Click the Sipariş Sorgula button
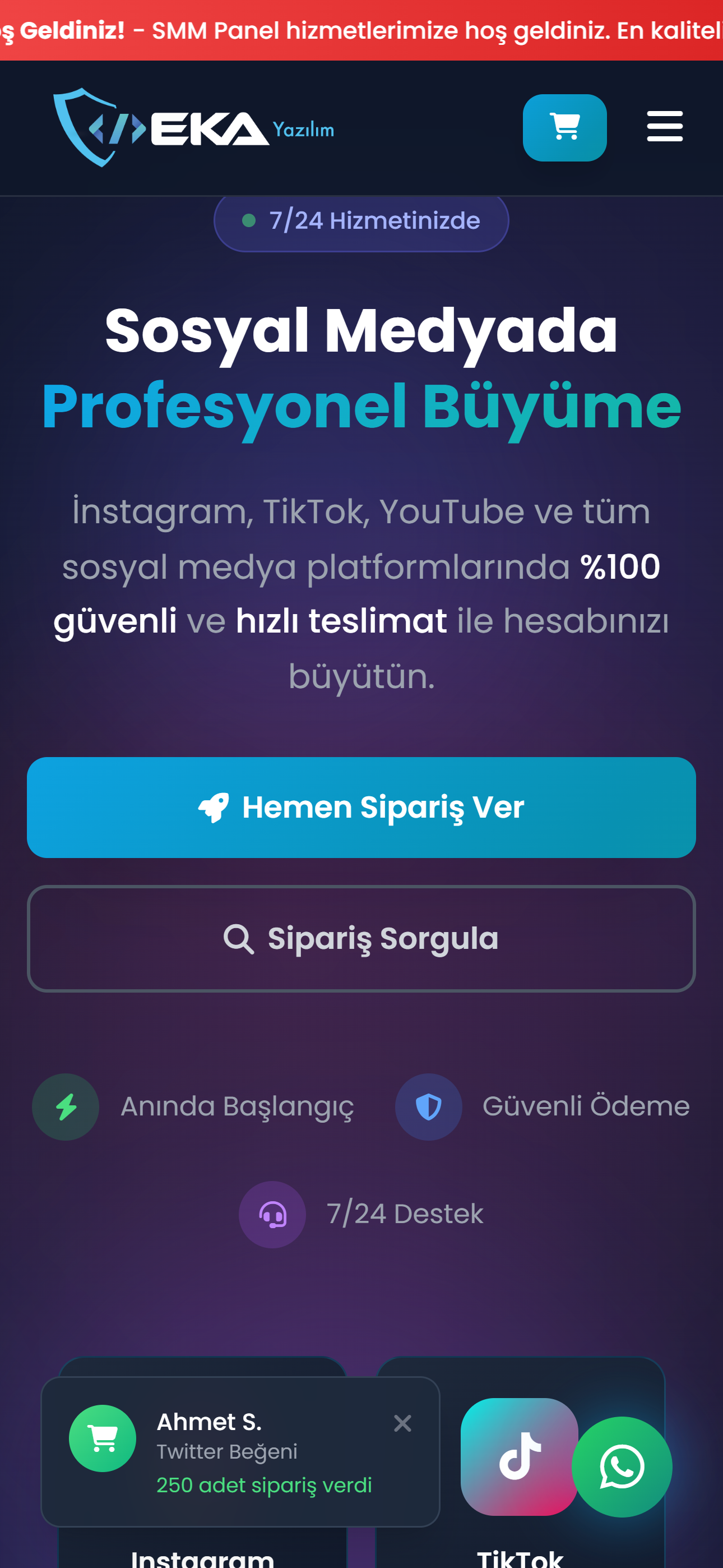Image resolution: width=723 pixels, height=1568 pixels. (361, 938)
